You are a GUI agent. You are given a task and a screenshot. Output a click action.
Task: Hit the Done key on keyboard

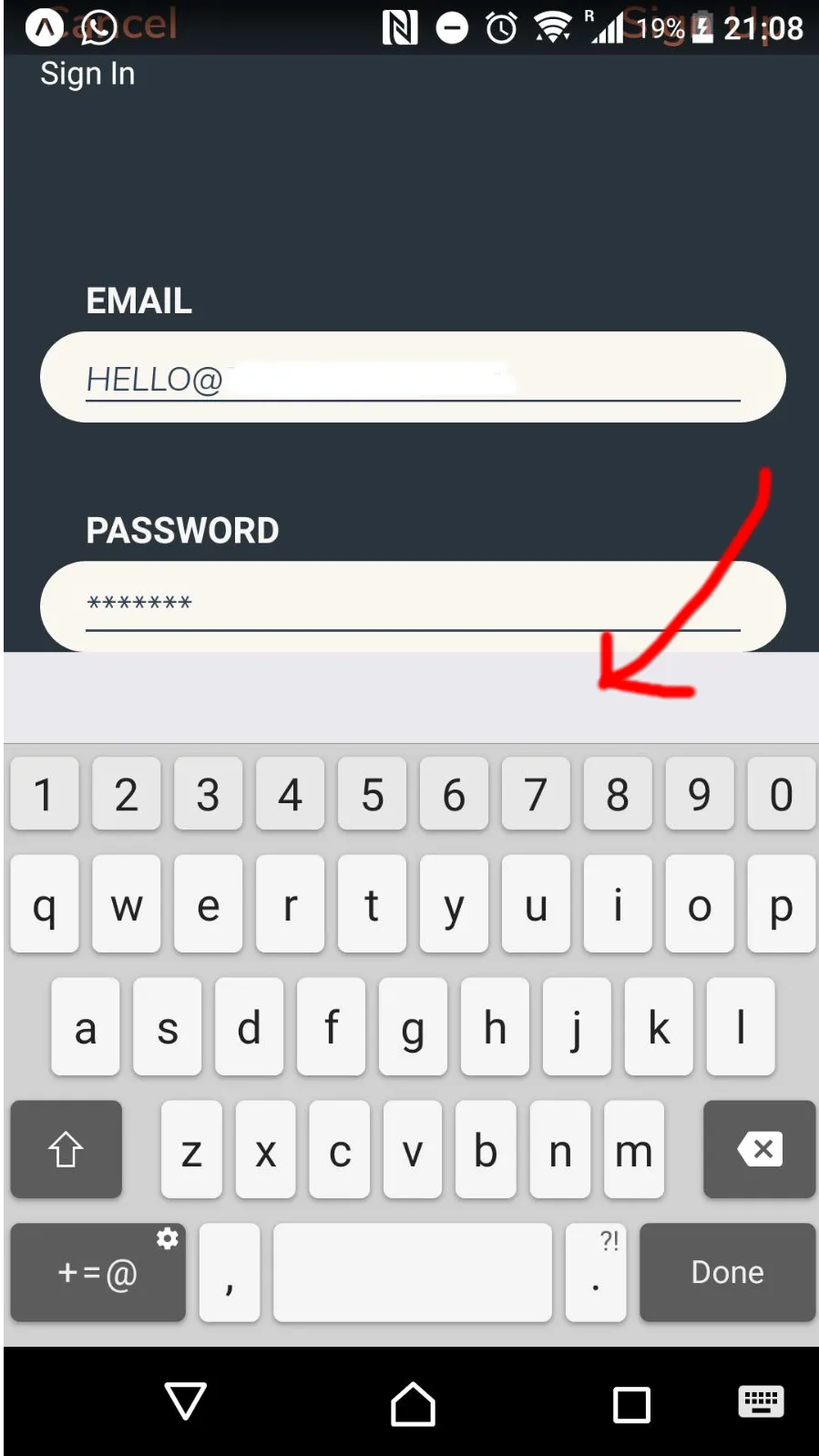(727, 1271)
